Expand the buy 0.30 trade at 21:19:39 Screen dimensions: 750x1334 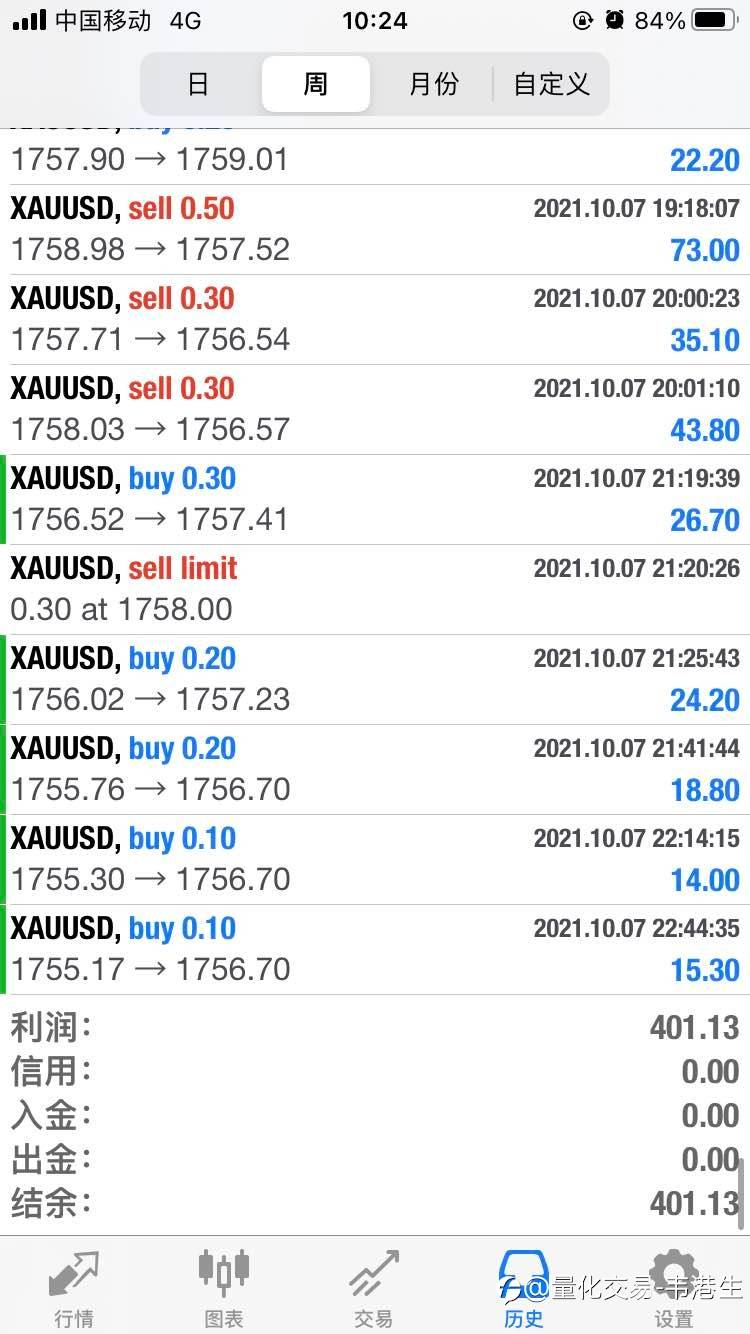pos(375,500)
